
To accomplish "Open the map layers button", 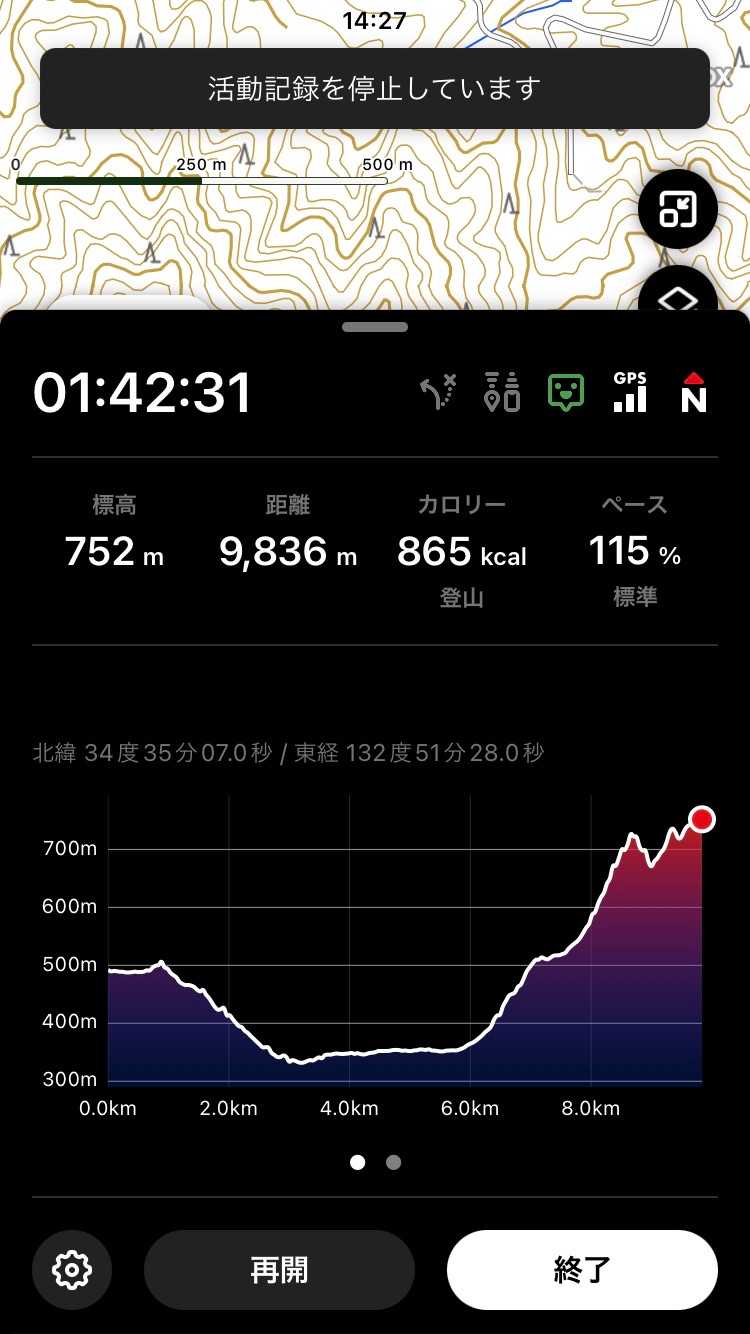I will [x=678, y=293].
